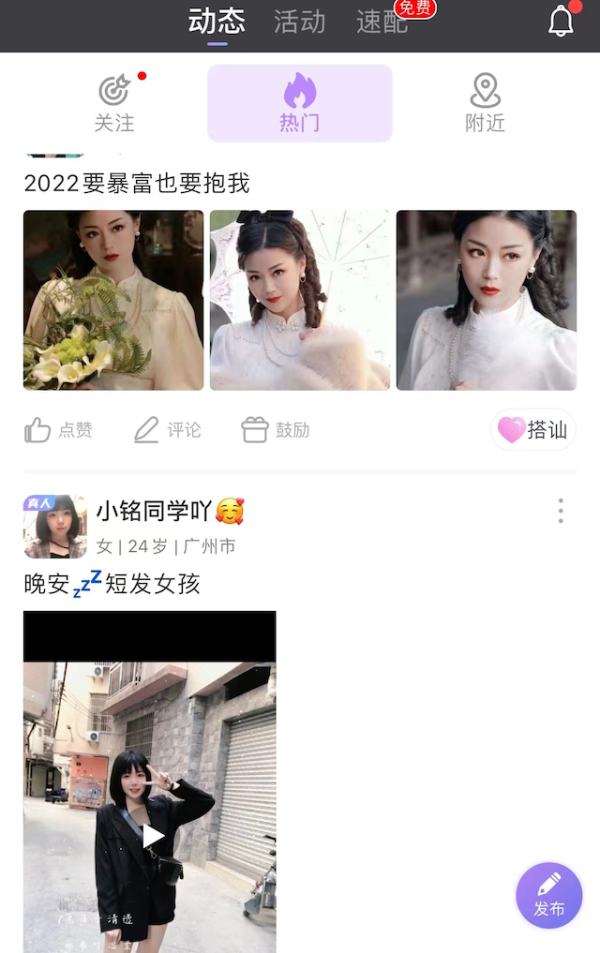This screenshot has width=600, height=953.
Task: Tap 鼓励 gift icon under the post
Action: pyautogui.click(x=275, y=430)
